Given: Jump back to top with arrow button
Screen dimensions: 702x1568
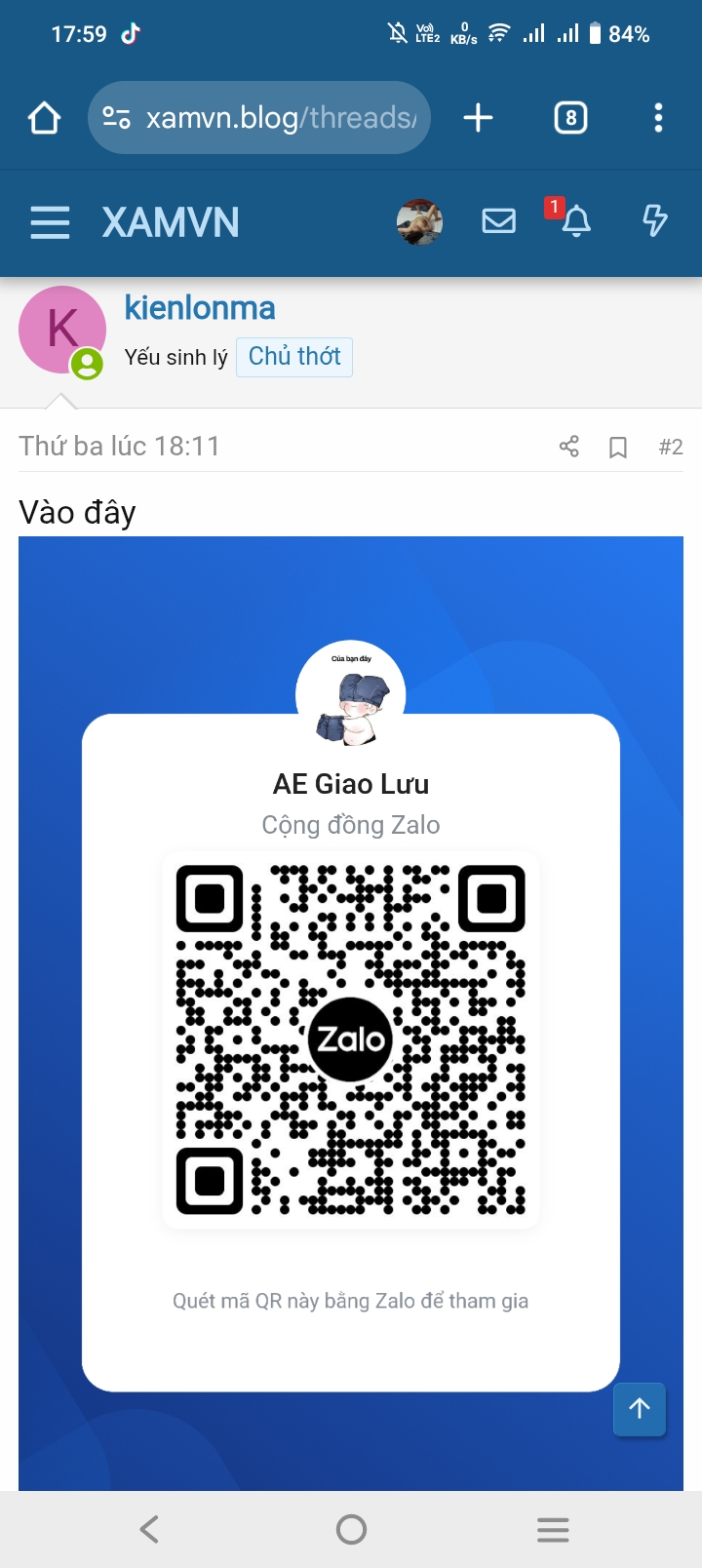Looking at the screenshot, I should [640, 1408].
